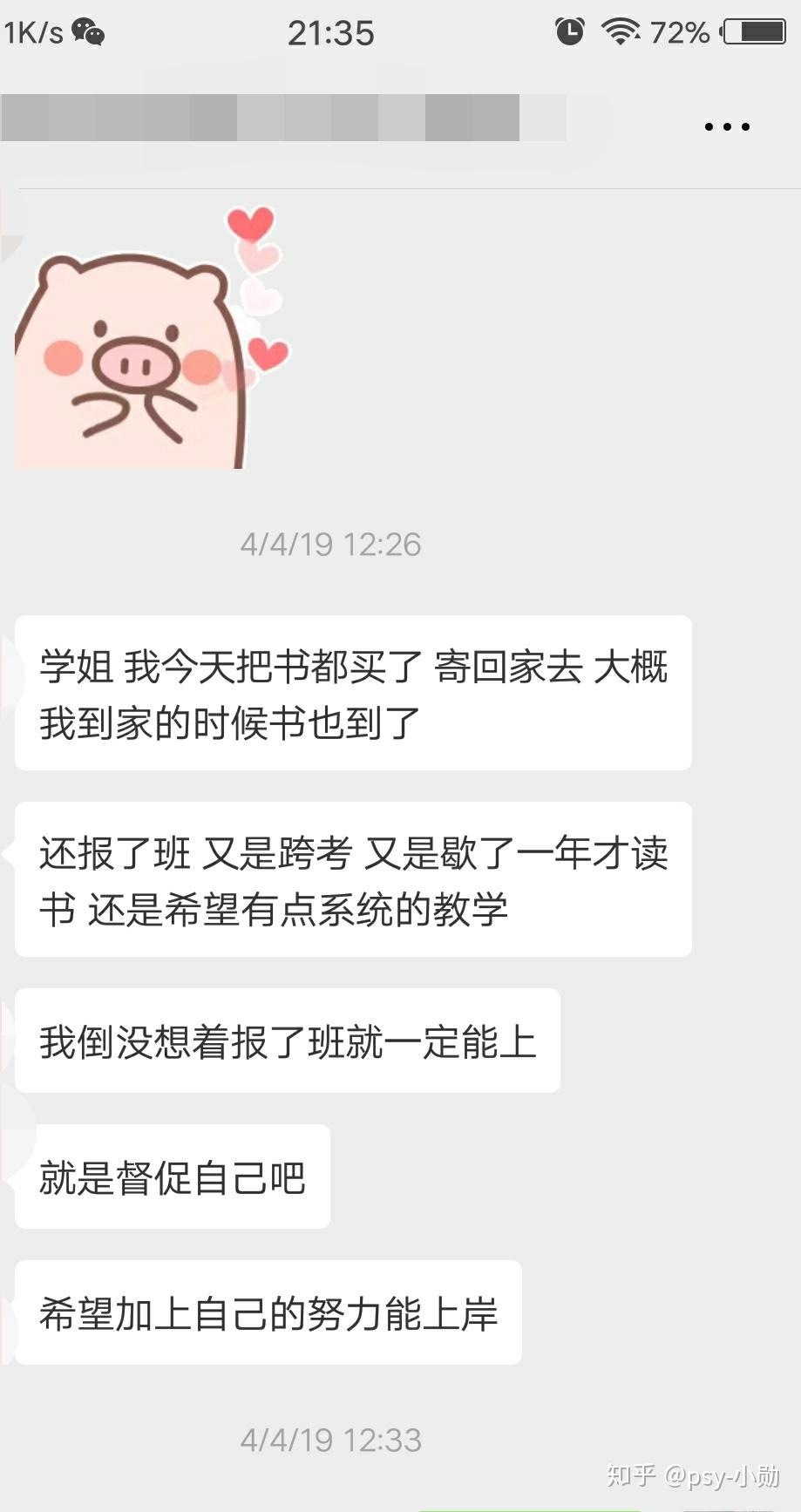Tap the bubble 希望加上自己的努力能上岸
This screenshot has height=1512, width=801.
267,1313
